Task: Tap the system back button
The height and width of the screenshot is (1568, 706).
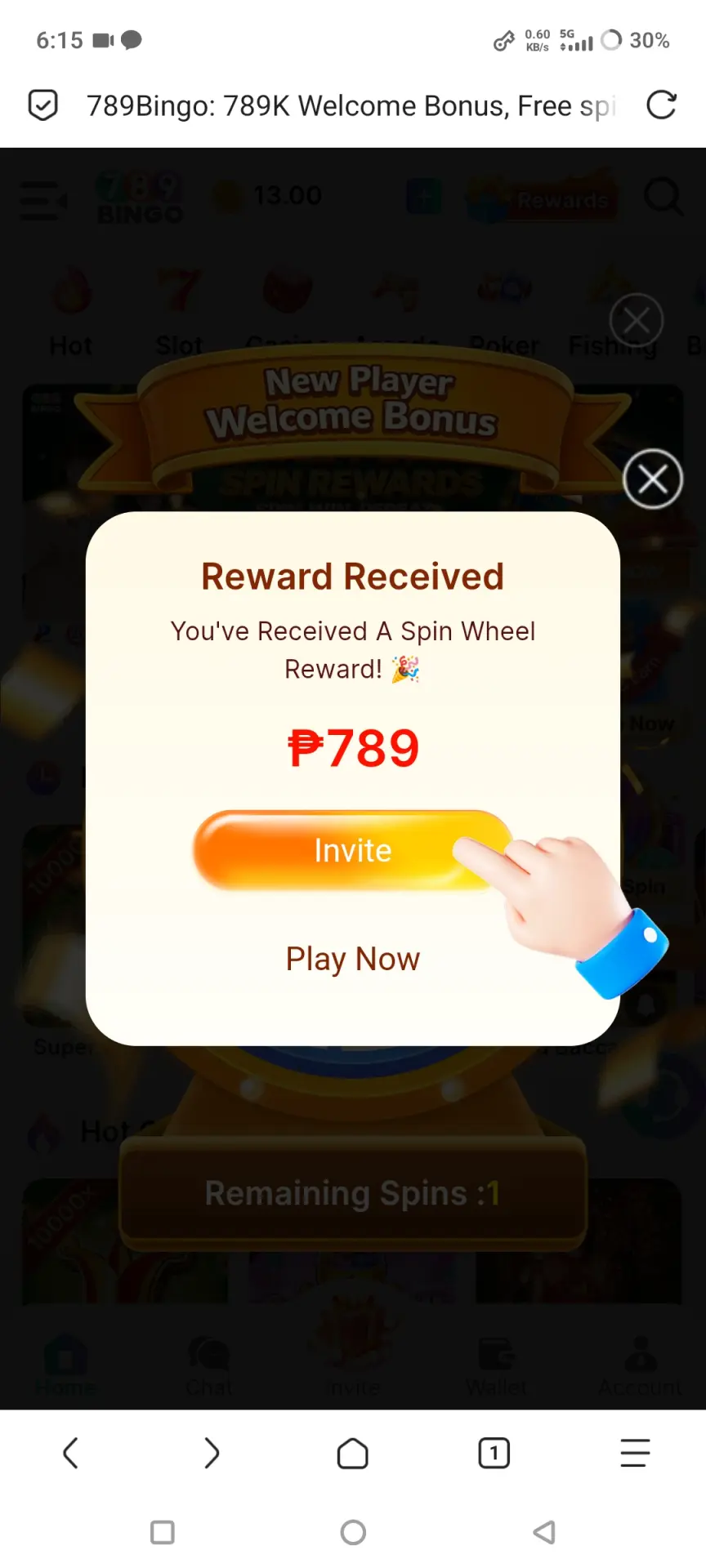Action: pyautogui.click(x=544, y=1532)
